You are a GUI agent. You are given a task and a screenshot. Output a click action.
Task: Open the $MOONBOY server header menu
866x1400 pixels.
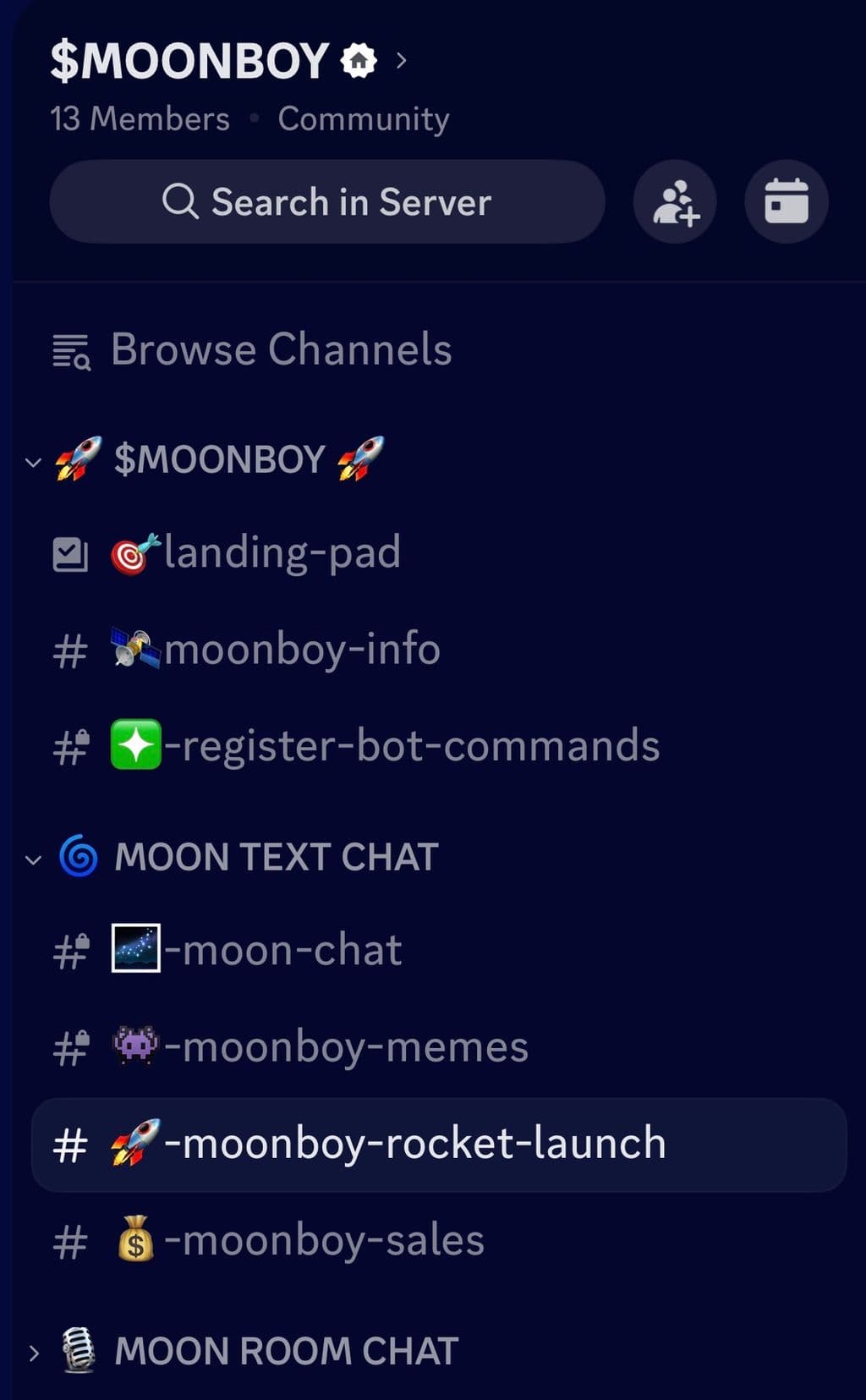pos(228,61)
